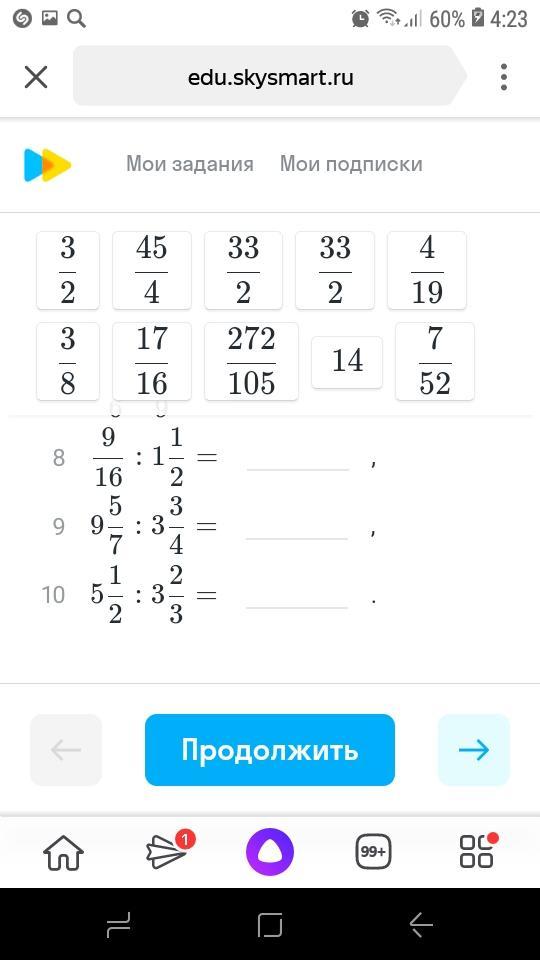The image size is (540, 960).
Task: Tap the Продолжить button
Action: [x=270, y=749]
